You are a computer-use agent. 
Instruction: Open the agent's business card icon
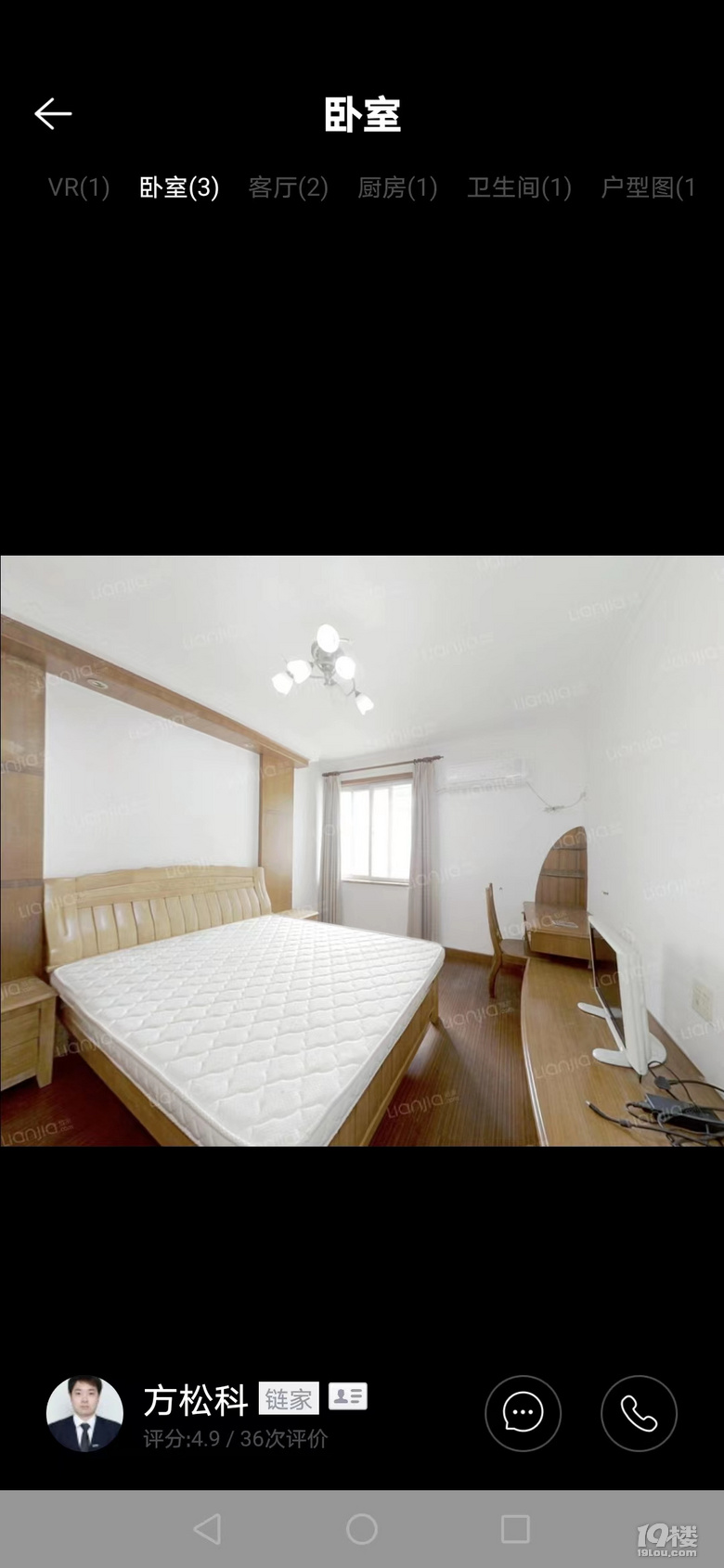348,1396
